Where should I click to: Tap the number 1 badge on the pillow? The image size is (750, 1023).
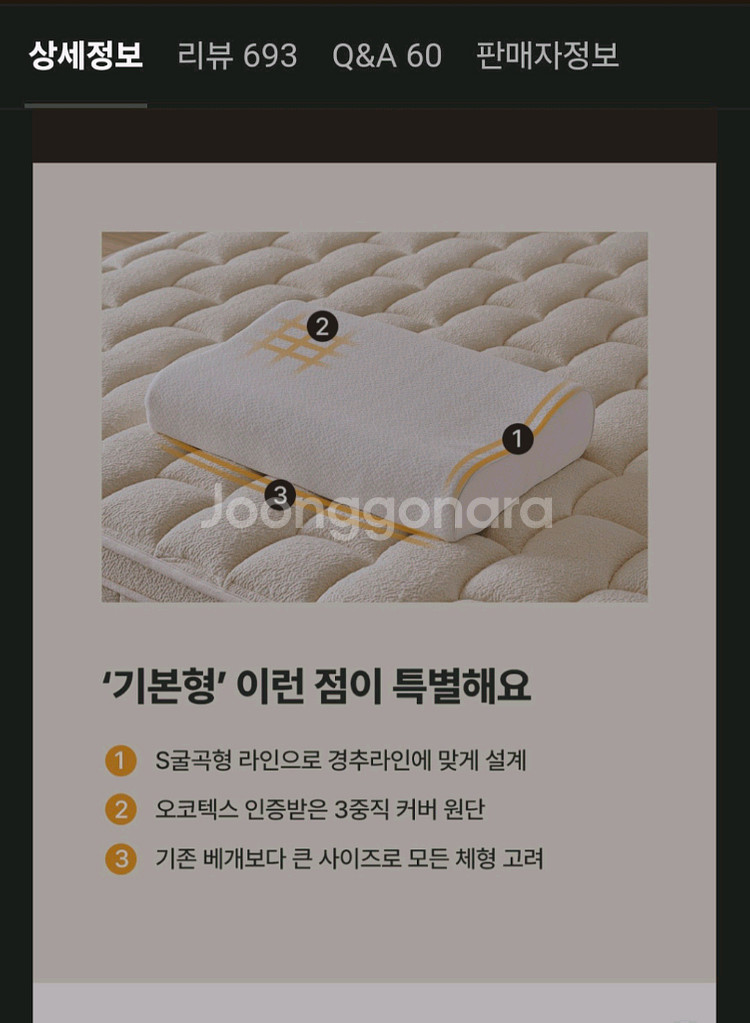(x=516, y=438)
